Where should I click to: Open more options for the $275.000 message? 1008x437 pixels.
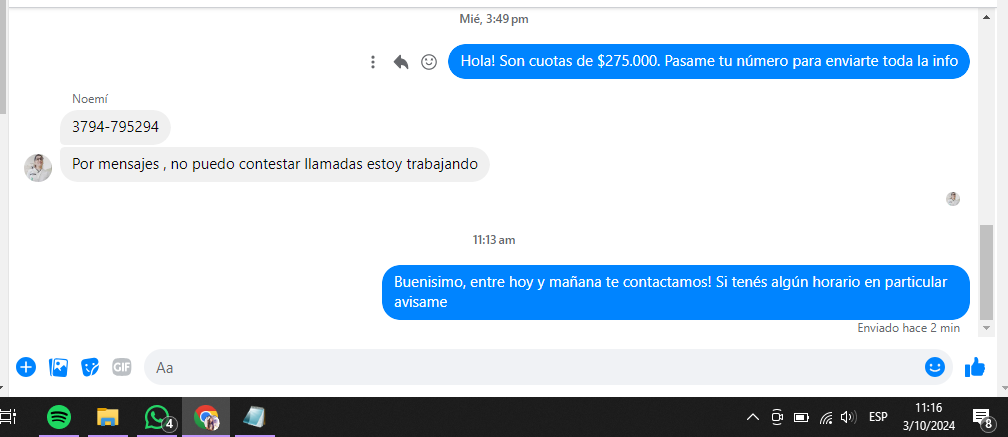(x=373, y=62)
